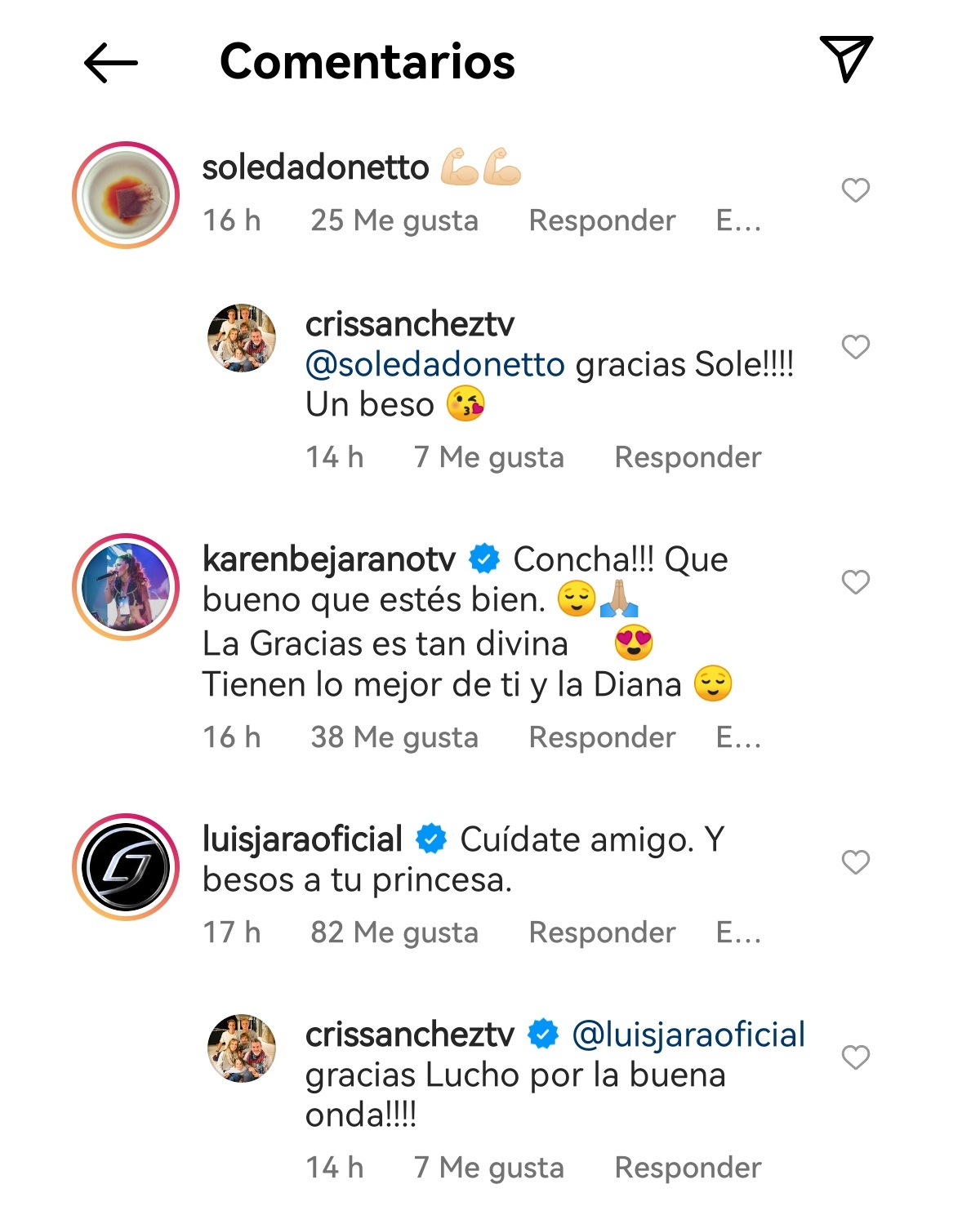Select the Comentarios header title

tap(367, 64)
